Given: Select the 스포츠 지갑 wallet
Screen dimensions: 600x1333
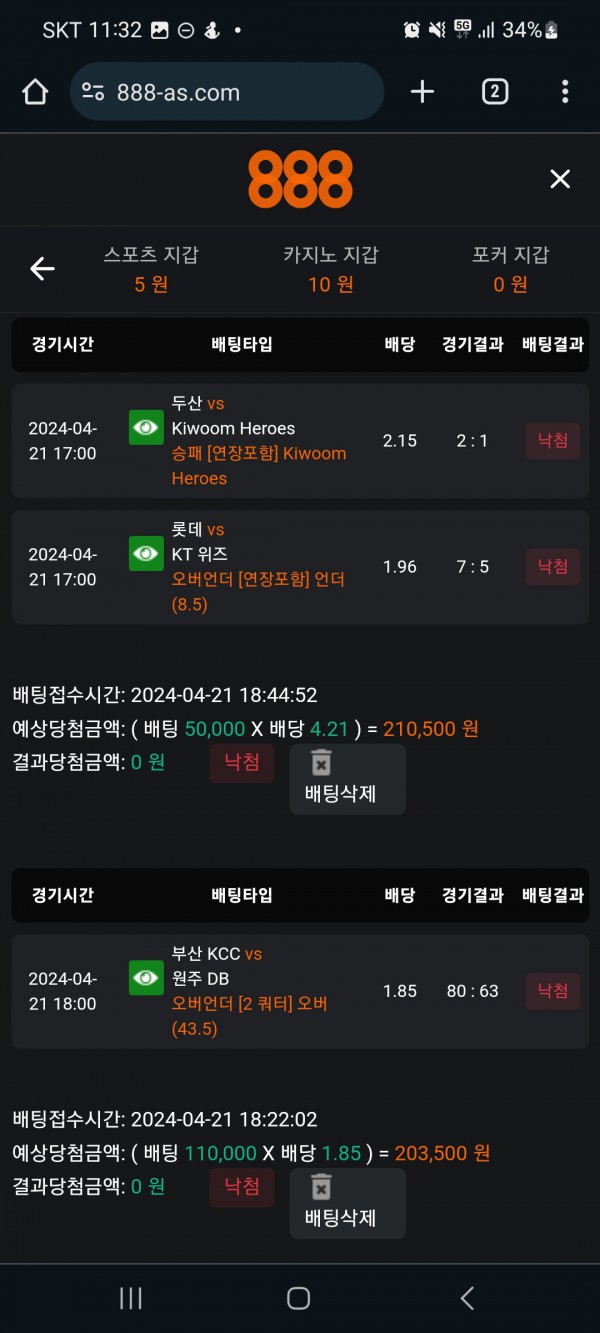Looking at the screenshot, I should point(151,269).
